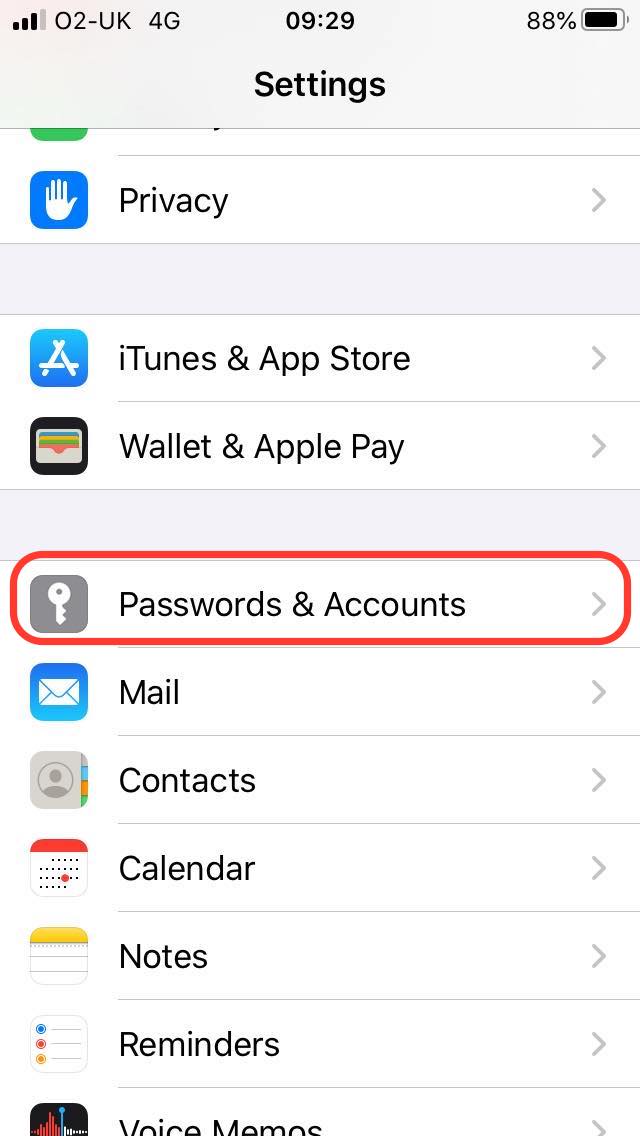Tap the Contacts row
The width and height of the screenshot is (640, 1136).
pos(320,780)
